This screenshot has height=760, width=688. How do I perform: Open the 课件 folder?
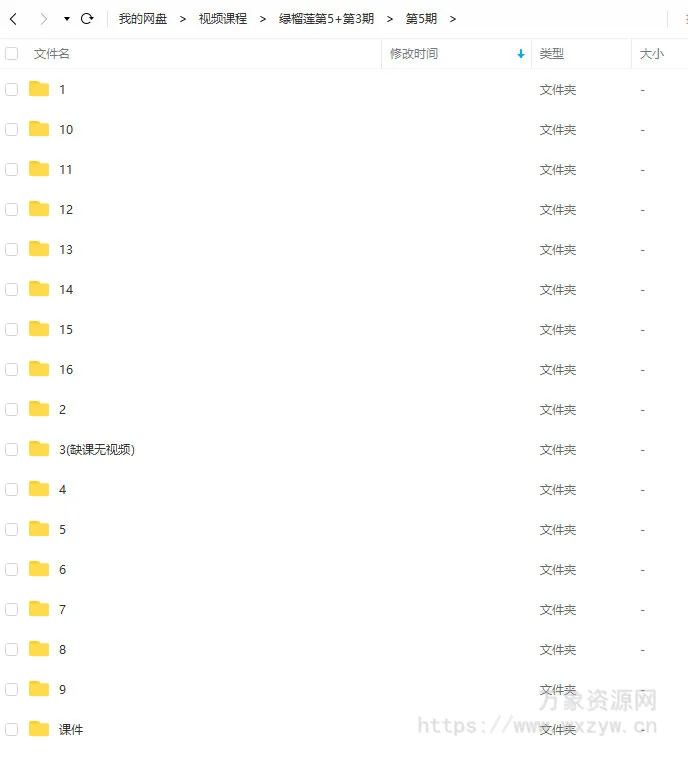(70, 729)
